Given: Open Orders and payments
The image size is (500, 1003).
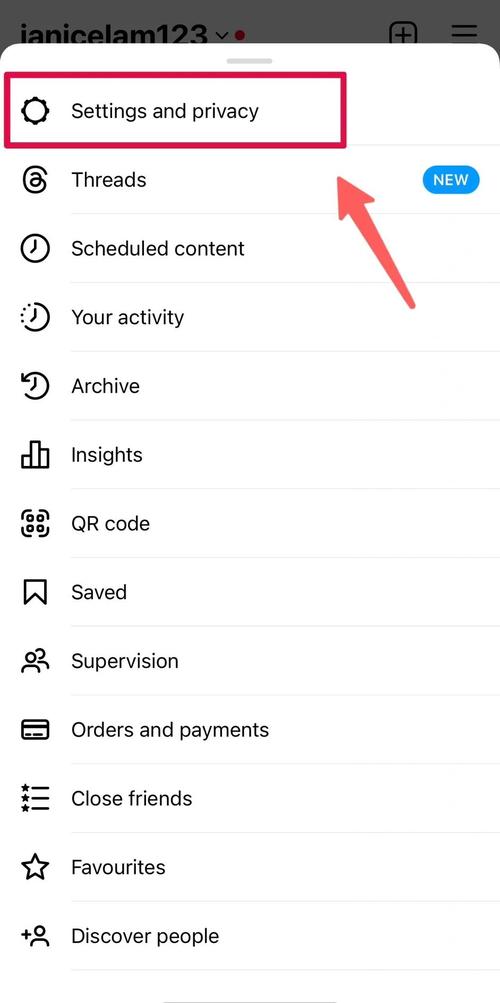Looking at the screenshot, I should (x=250, y=730).
